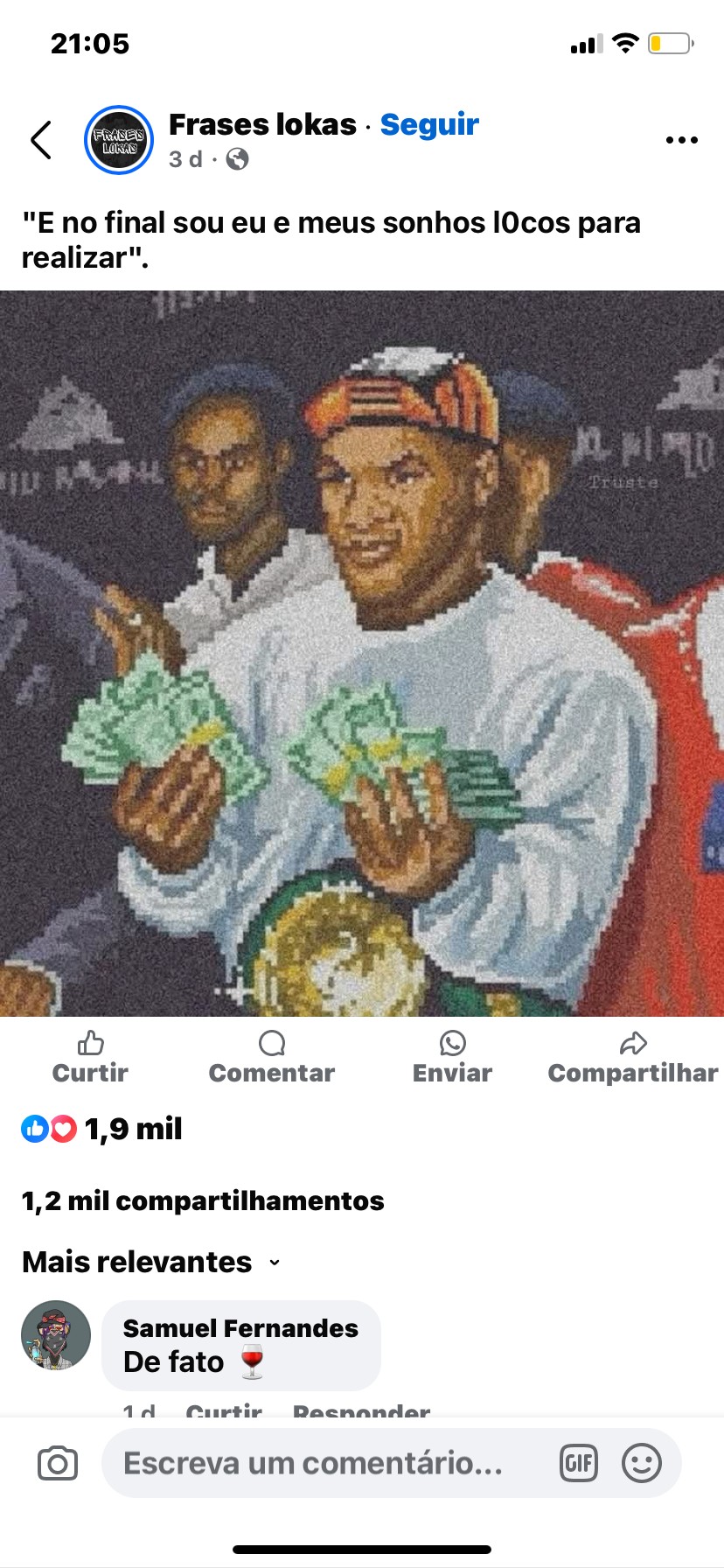
Task: Tap Responder under Samuel Fernandes comment
Action: coord(360,1409)
